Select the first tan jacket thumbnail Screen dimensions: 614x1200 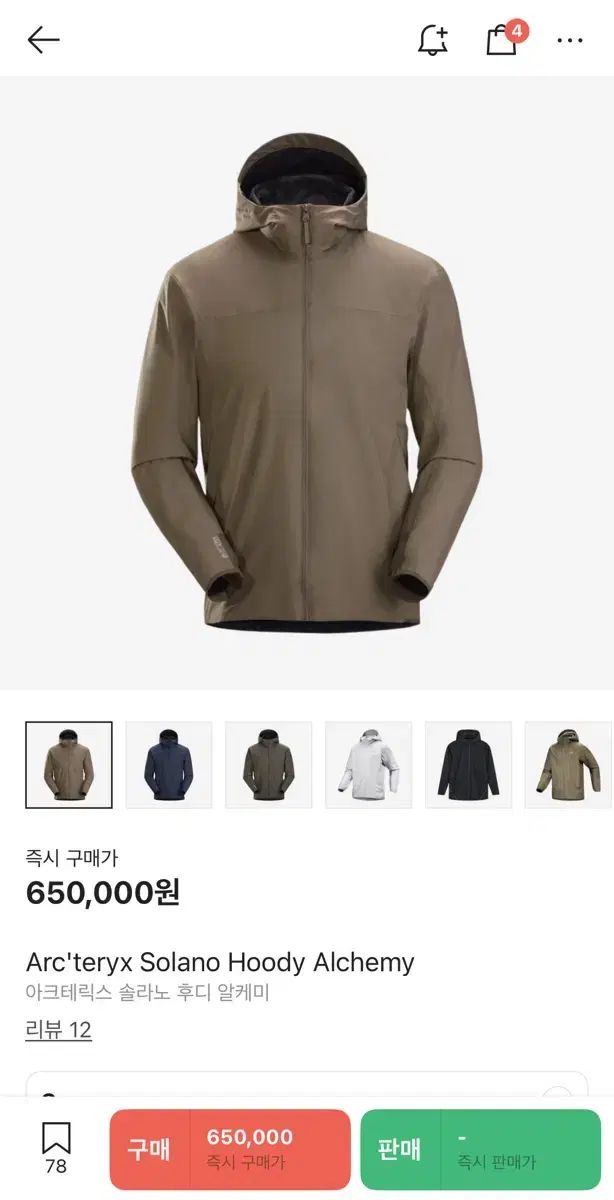(x=69, y=765)
